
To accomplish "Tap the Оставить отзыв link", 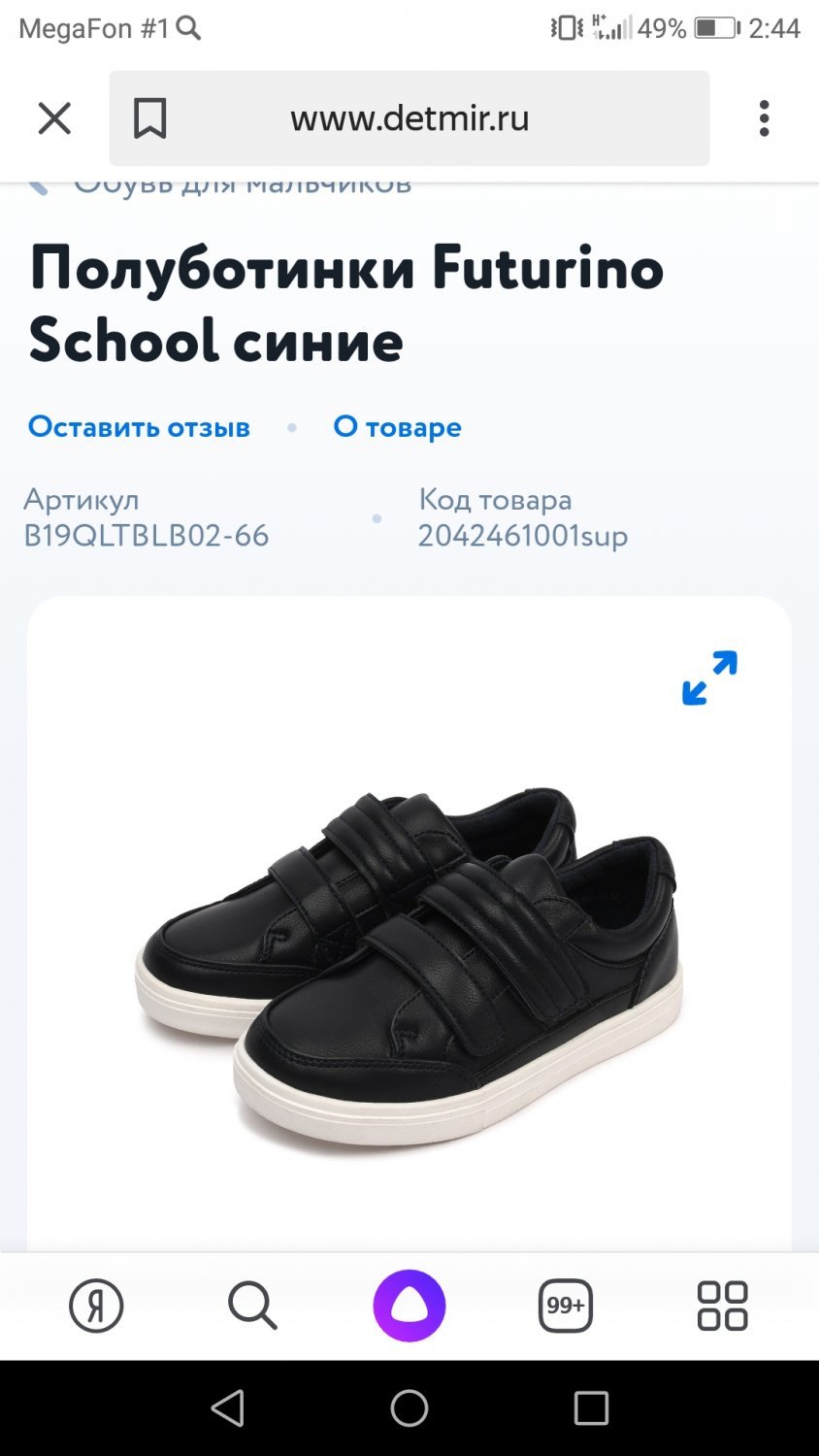I will [x=139, y=426].
